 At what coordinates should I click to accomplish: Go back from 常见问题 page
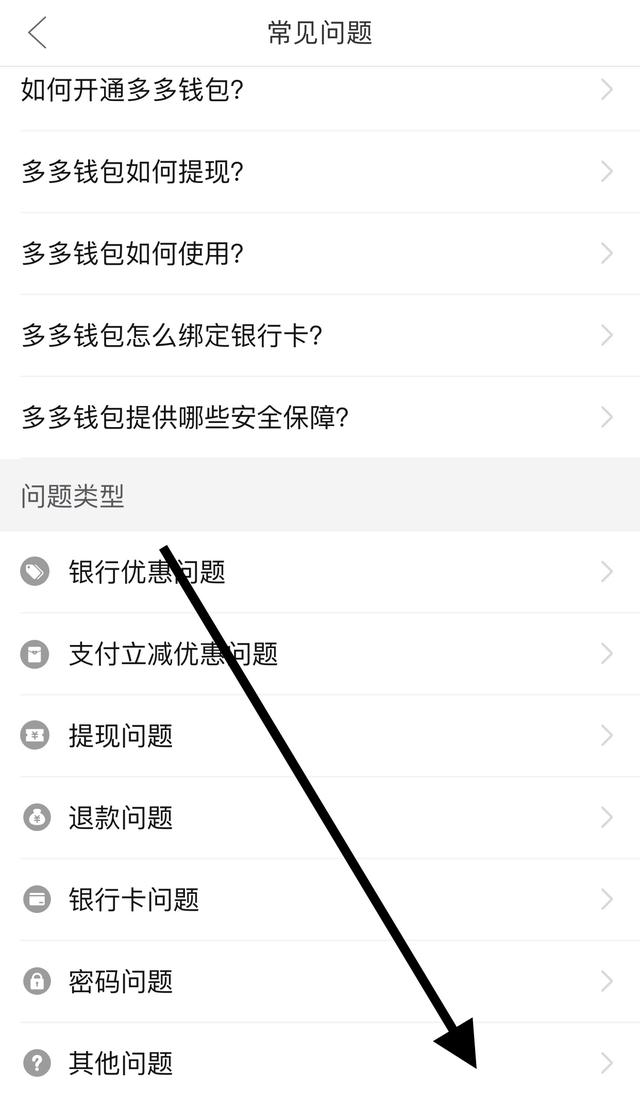click(37, 33)
